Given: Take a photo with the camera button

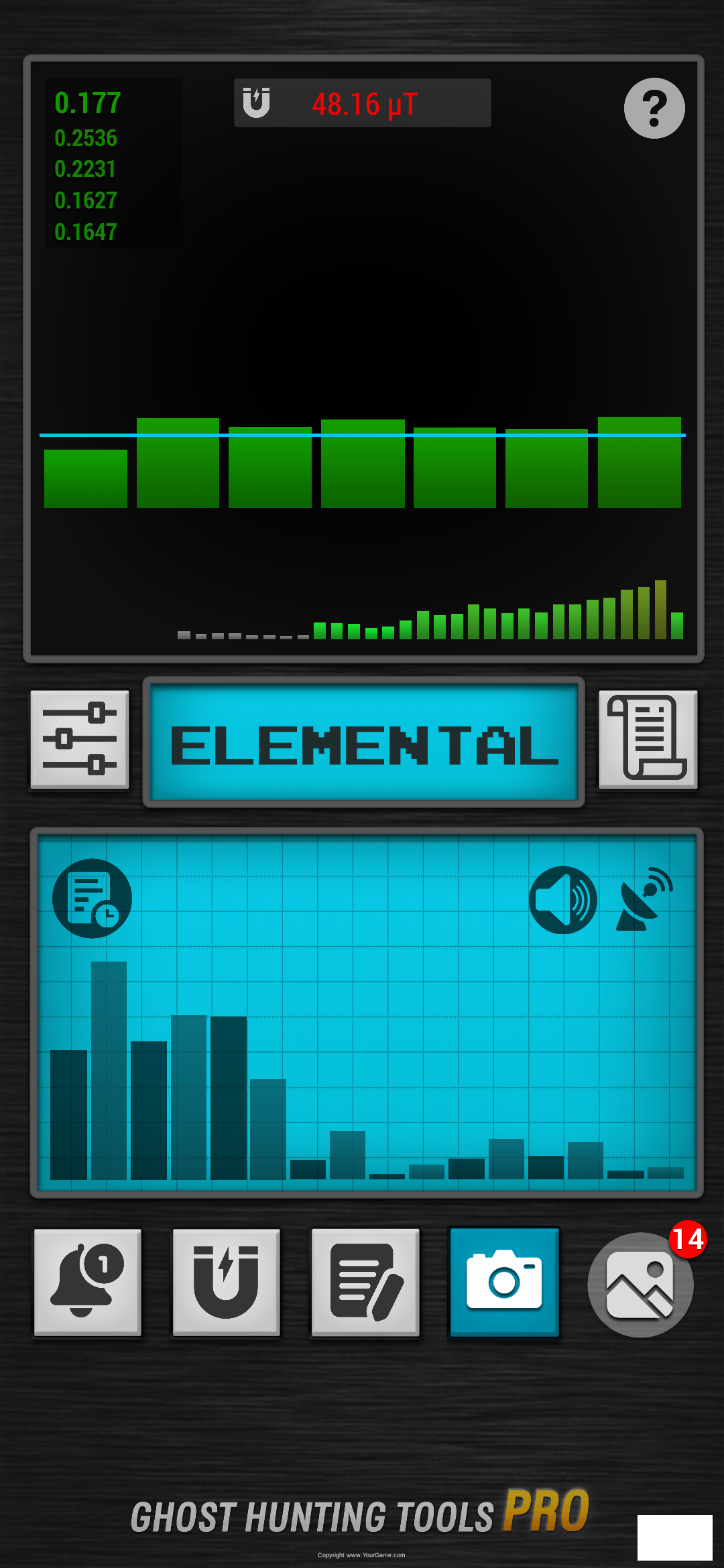Looking at the screenshot, I should tap(504, 1282).
